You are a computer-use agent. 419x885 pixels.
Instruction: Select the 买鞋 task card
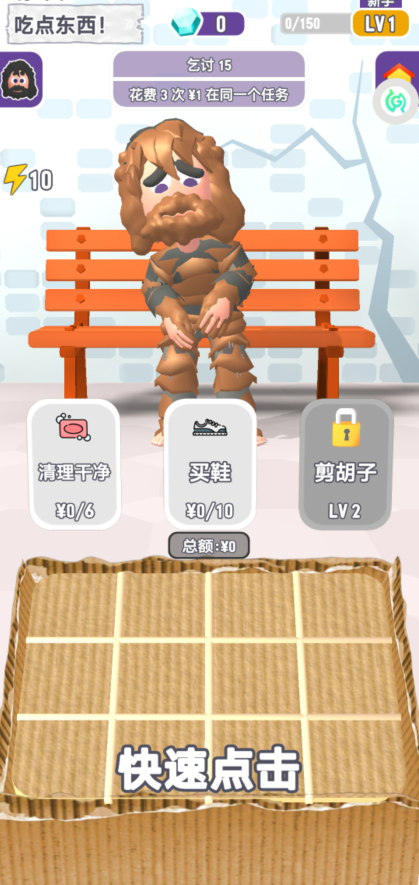pyautogui.click(x=210, y=464)
